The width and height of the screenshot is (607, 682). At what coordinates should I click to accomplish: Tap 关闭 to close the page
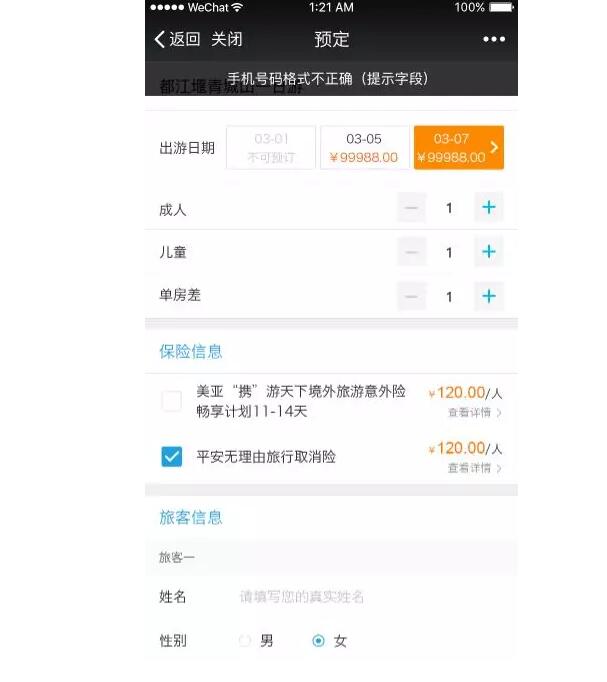227,39
